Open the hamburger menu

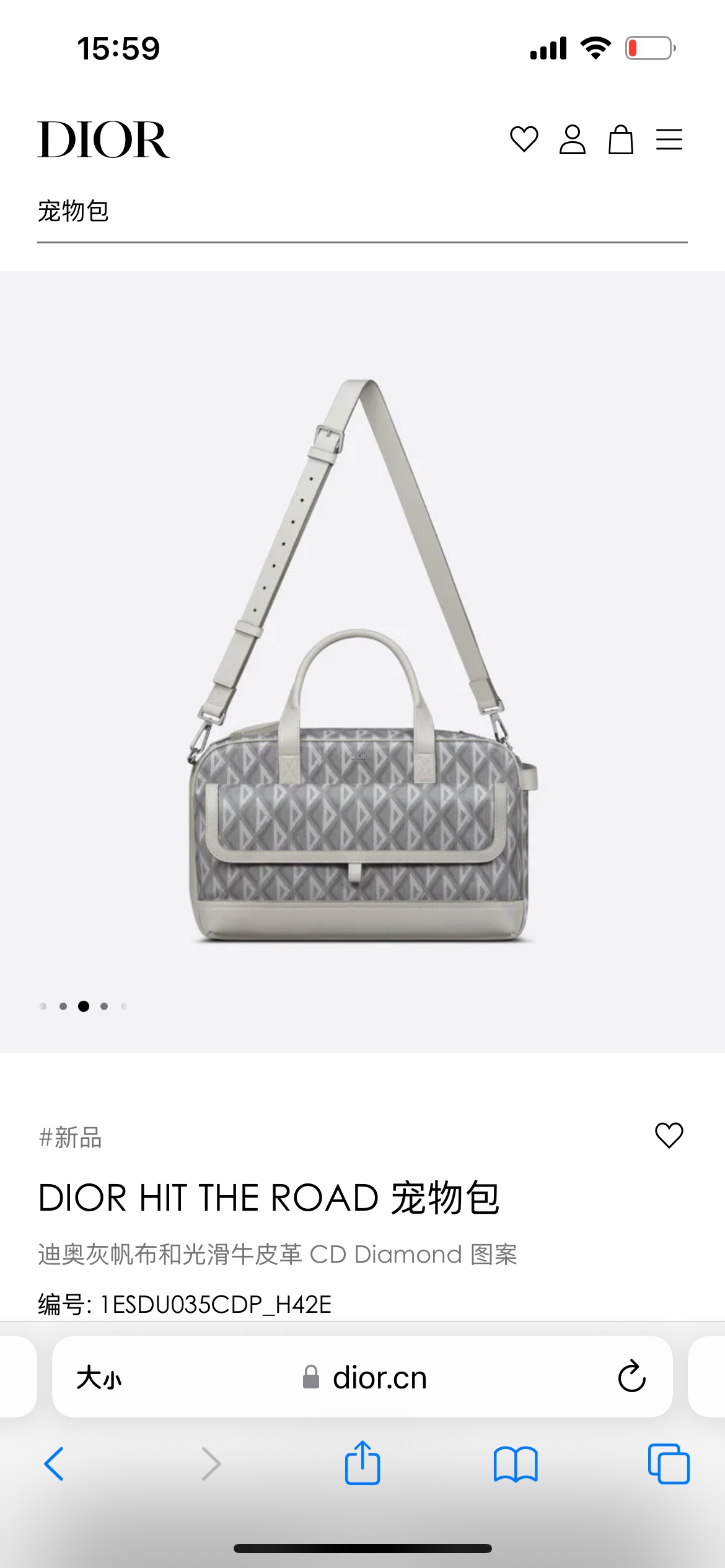click(669, 139)
